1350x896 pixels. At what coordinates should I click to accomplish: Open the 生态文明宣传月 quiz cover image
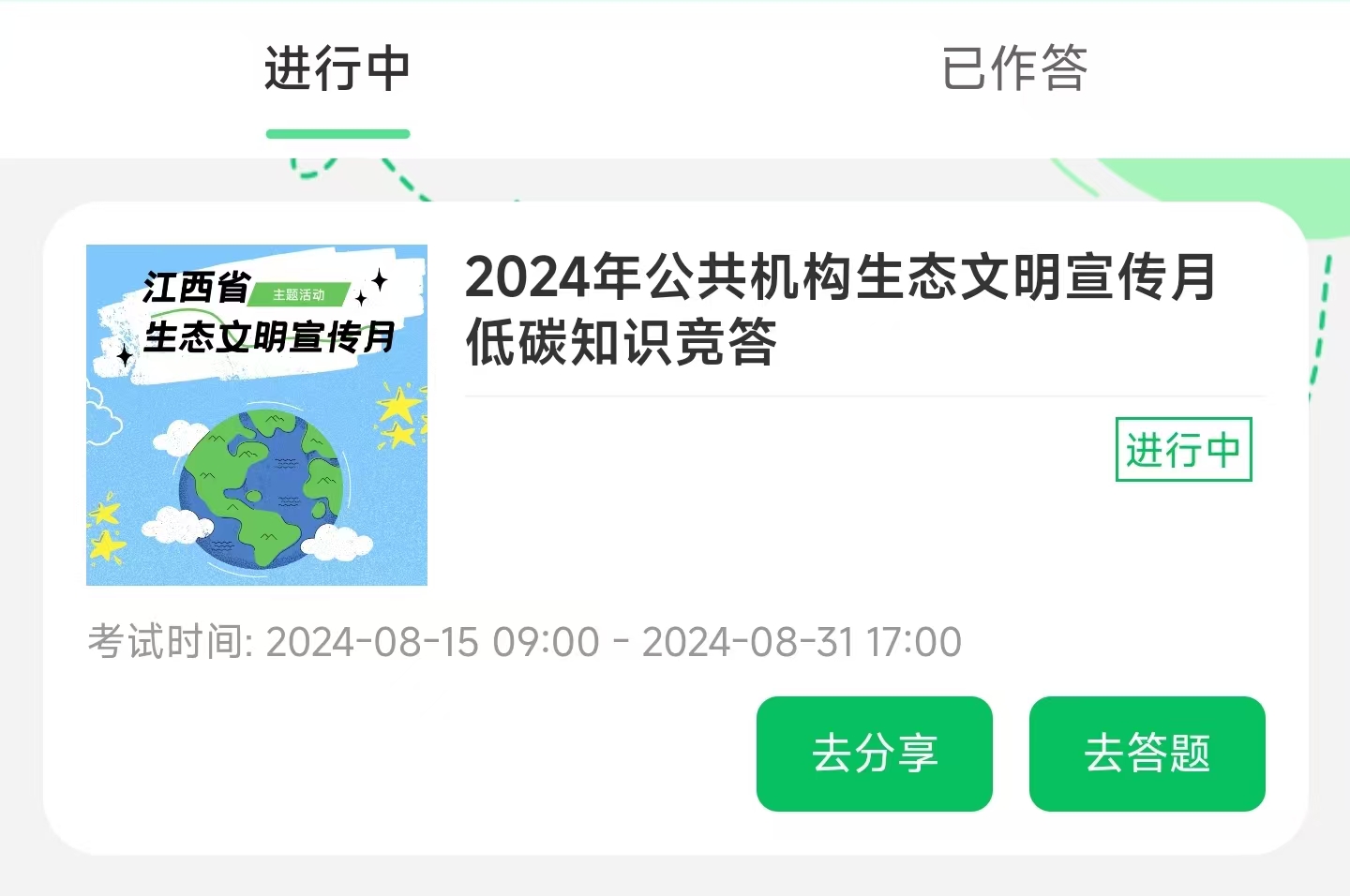coord(257,415)
